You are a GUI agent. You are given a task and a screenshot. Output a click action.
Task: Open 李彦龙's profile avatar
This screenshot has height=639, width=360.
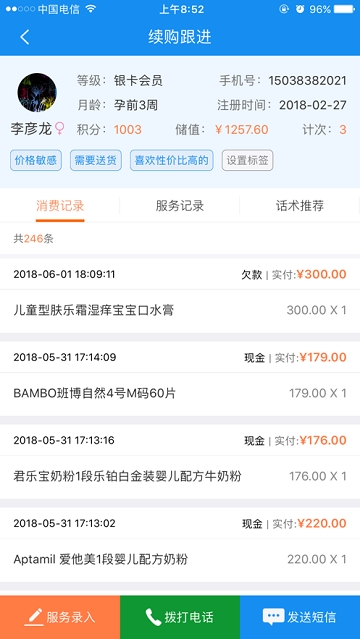pos(37,93)
